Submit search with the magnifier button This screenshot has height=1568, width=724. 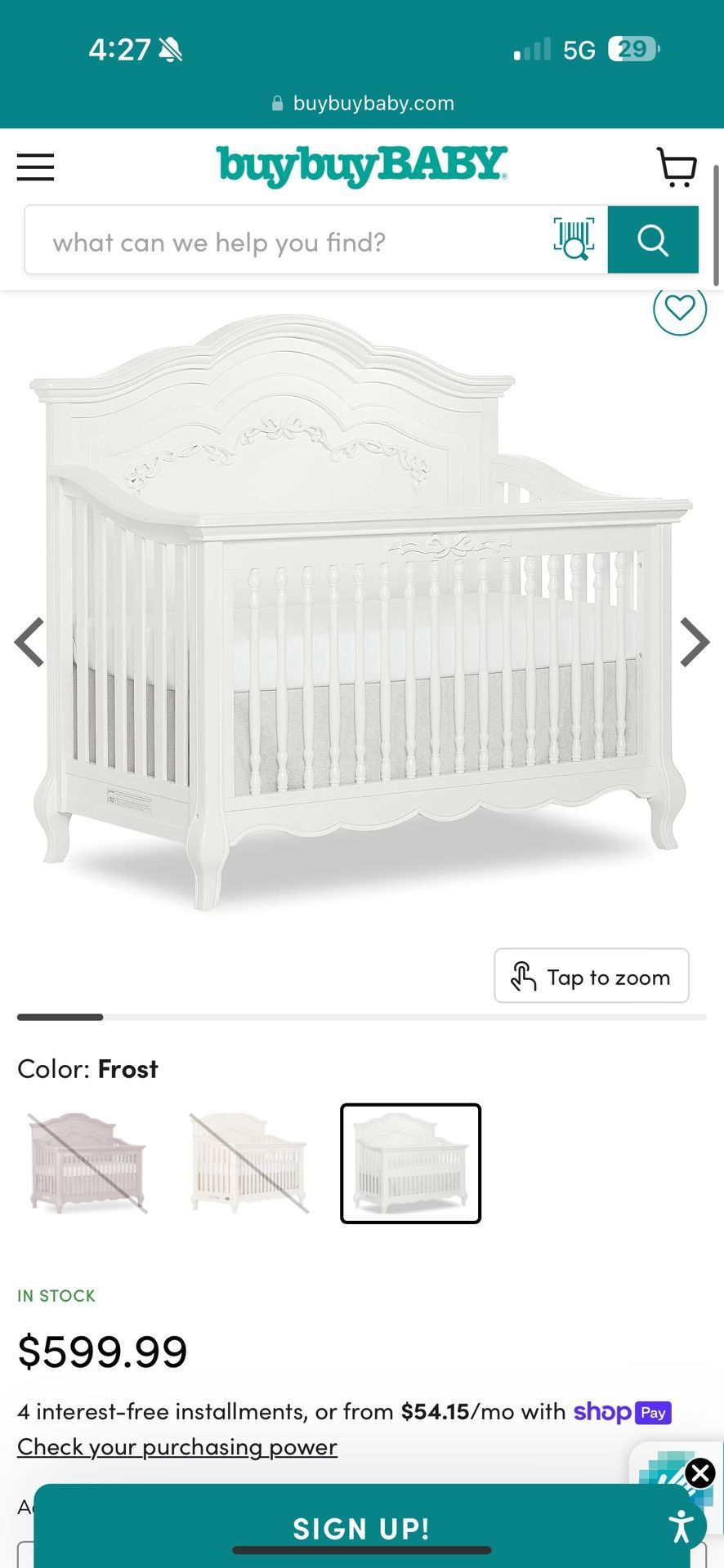pos(653,240)
